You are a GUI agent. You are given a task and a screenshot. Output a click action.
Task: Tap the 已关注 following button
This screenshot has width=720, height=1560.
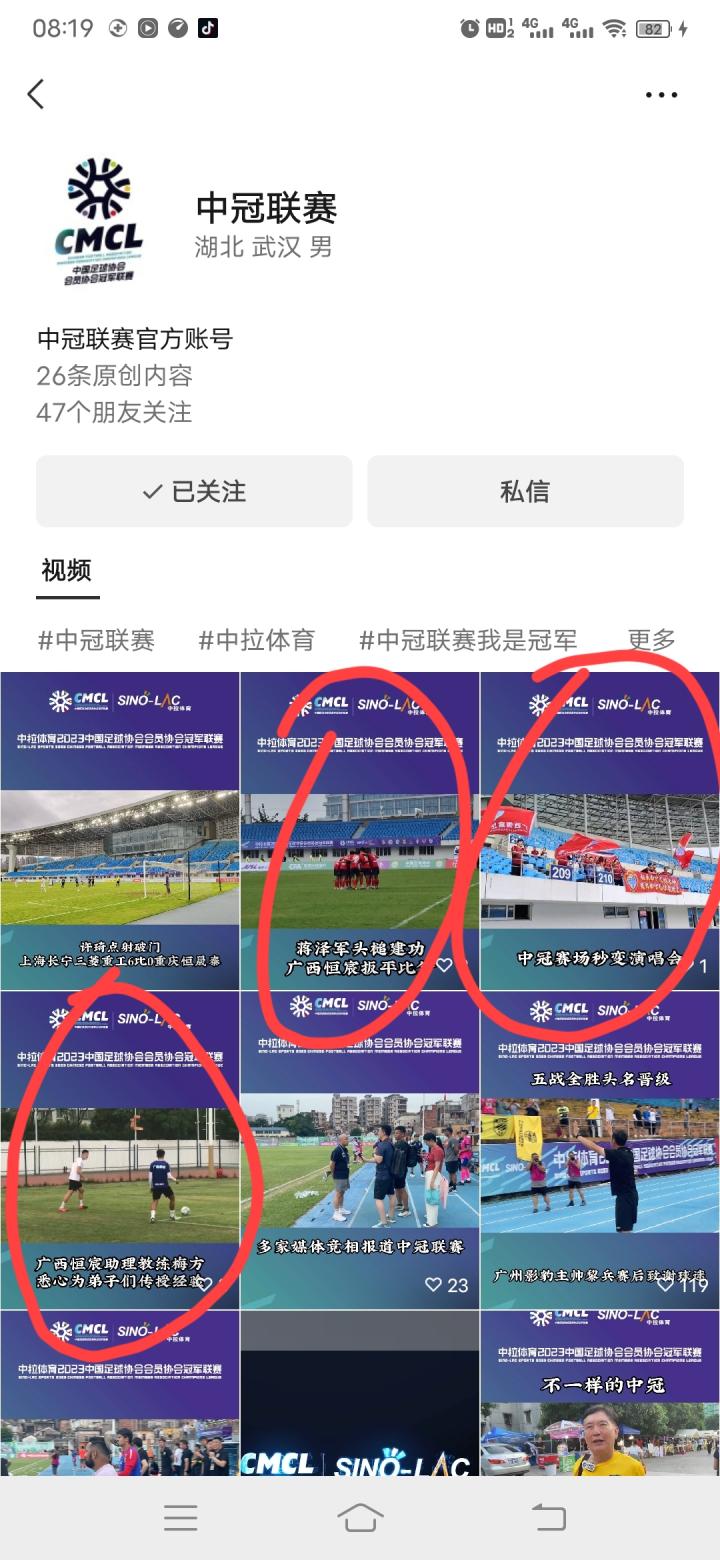click(x=194, y=491)
